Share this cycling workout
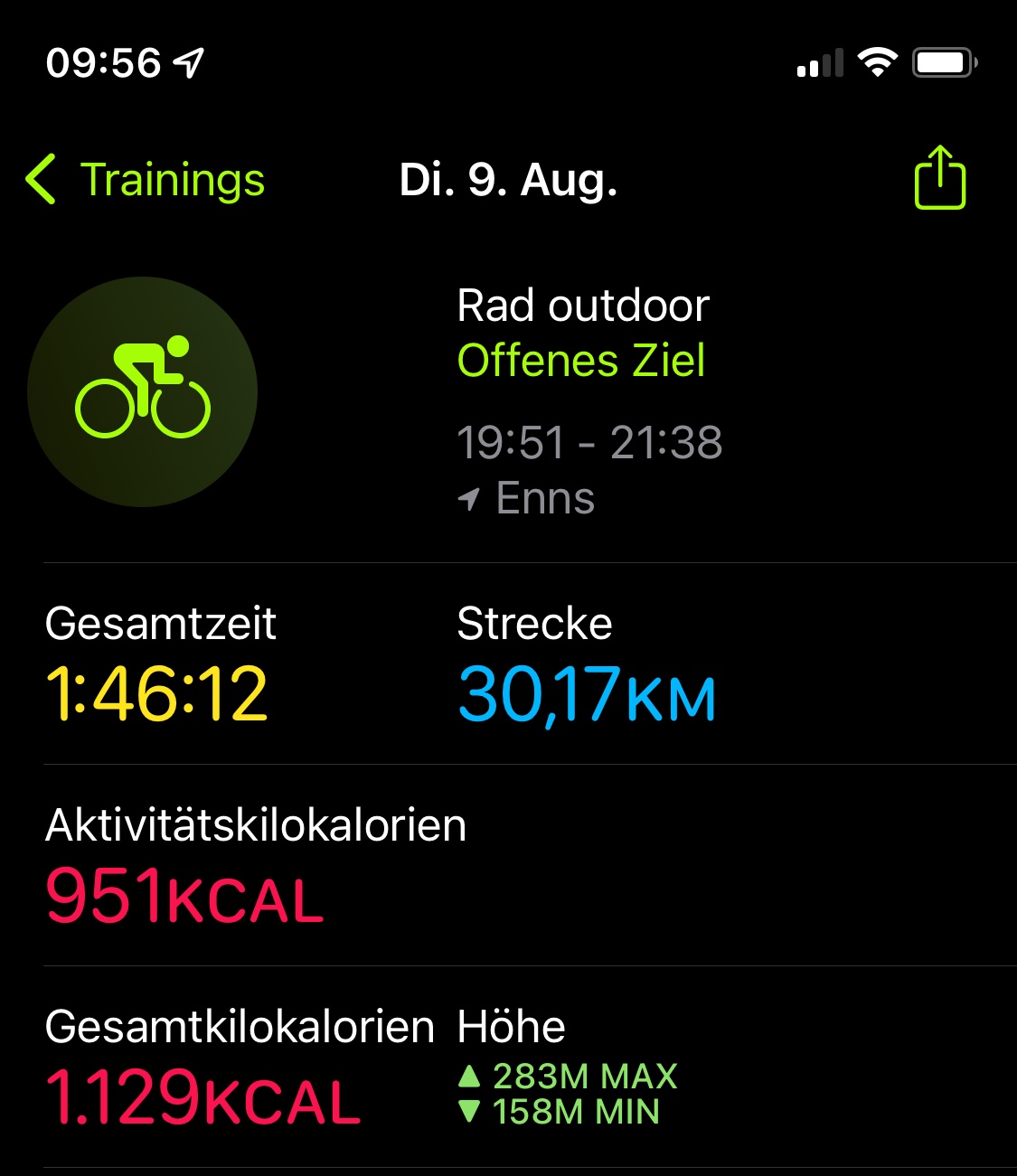 tap(940, 178)
